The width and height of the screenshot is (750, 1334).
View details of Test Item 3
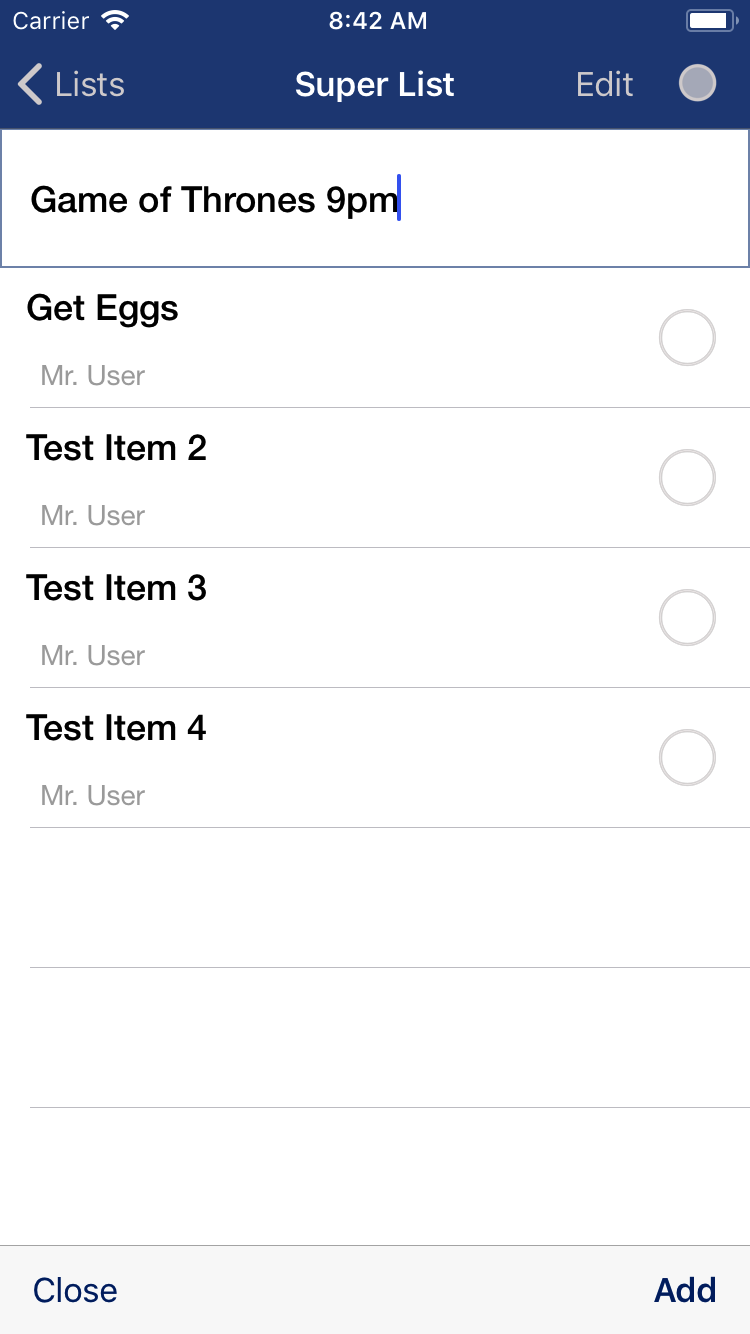pyautogui.click(x=300, y=618)
